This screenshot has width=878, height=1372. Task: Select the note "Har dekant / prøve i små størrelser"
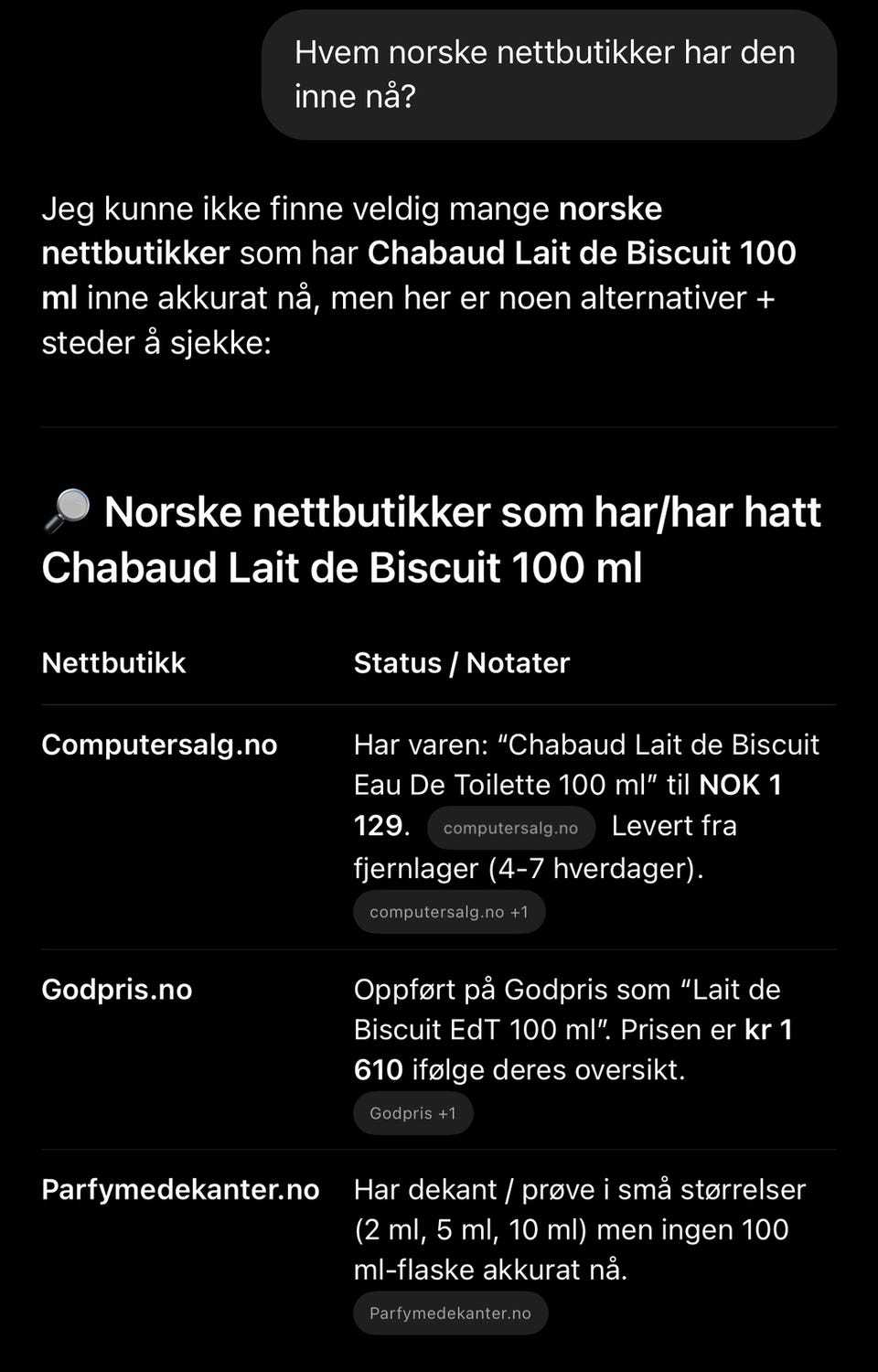579,1189
